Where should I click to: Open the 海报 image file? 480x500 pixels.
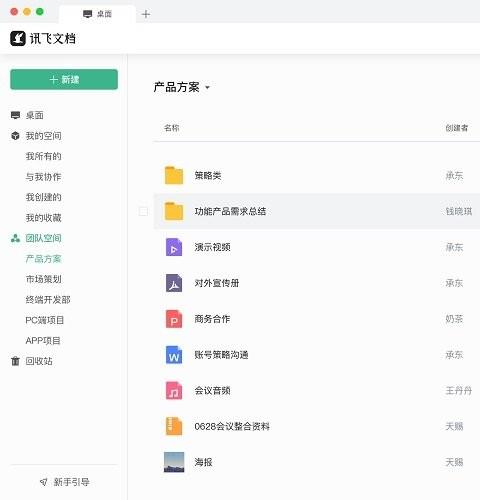[203, 462]
